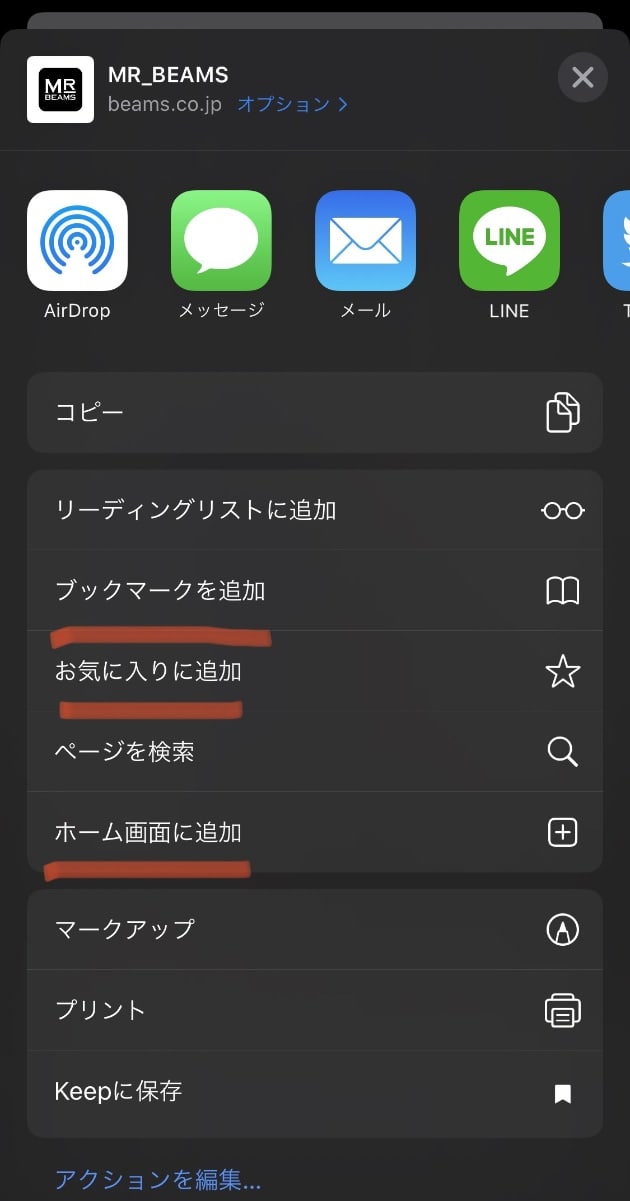
Task: Select プリント
Action: coord(315,1010)
